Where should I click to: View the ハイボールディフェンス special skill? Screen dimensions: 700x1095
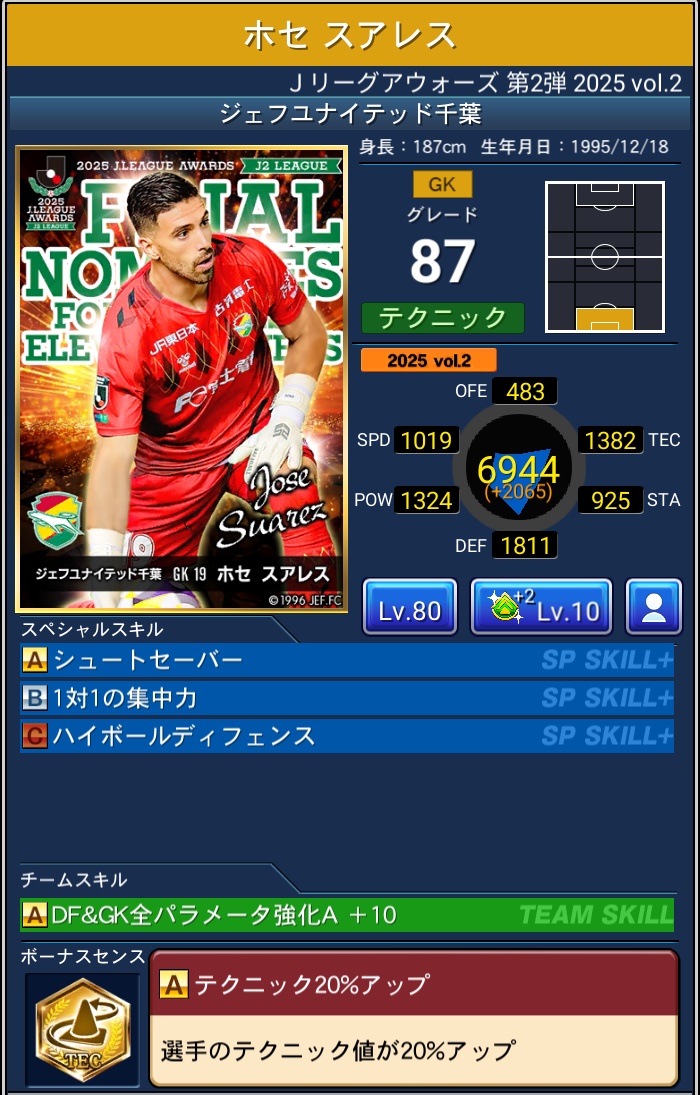[346, 736]
